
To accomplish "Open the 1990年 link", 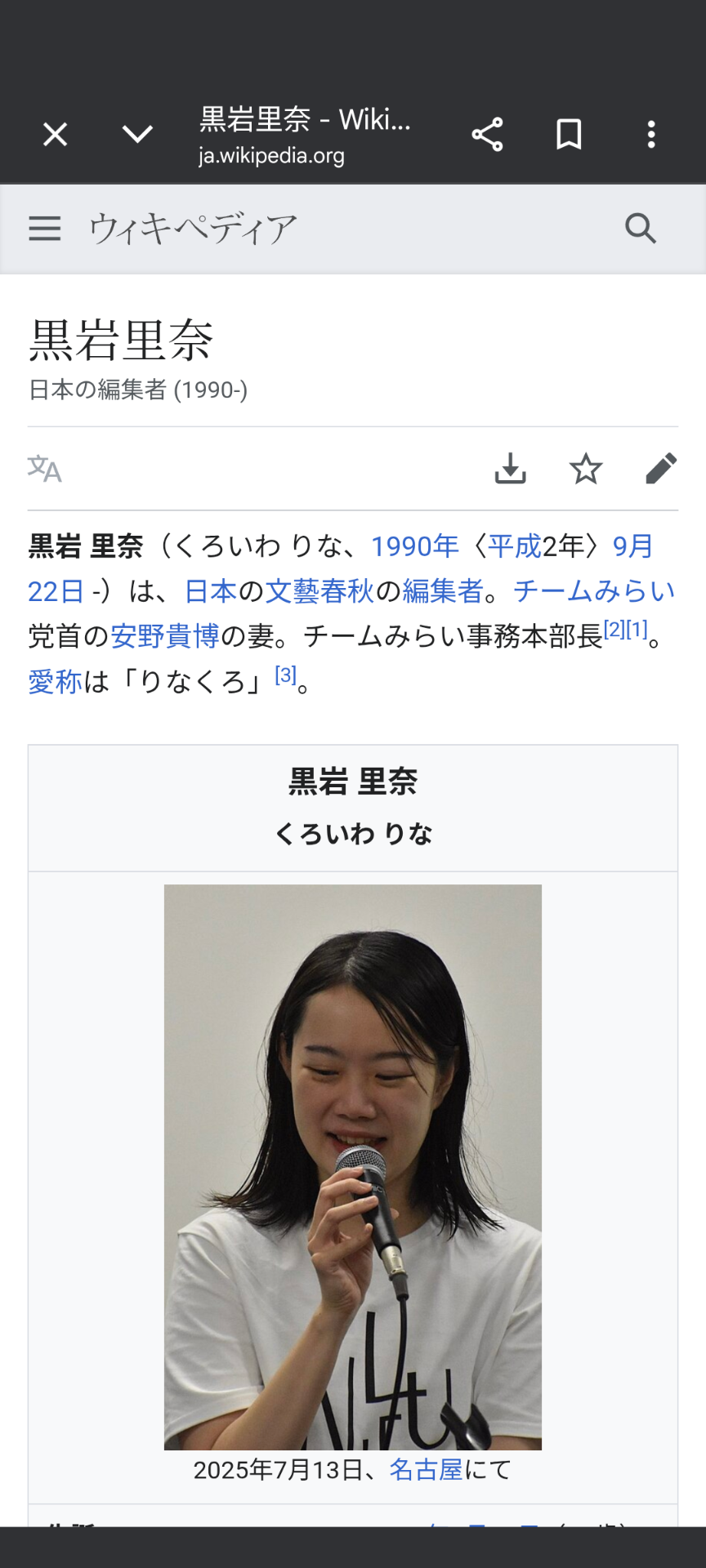I will click(415, 546).
